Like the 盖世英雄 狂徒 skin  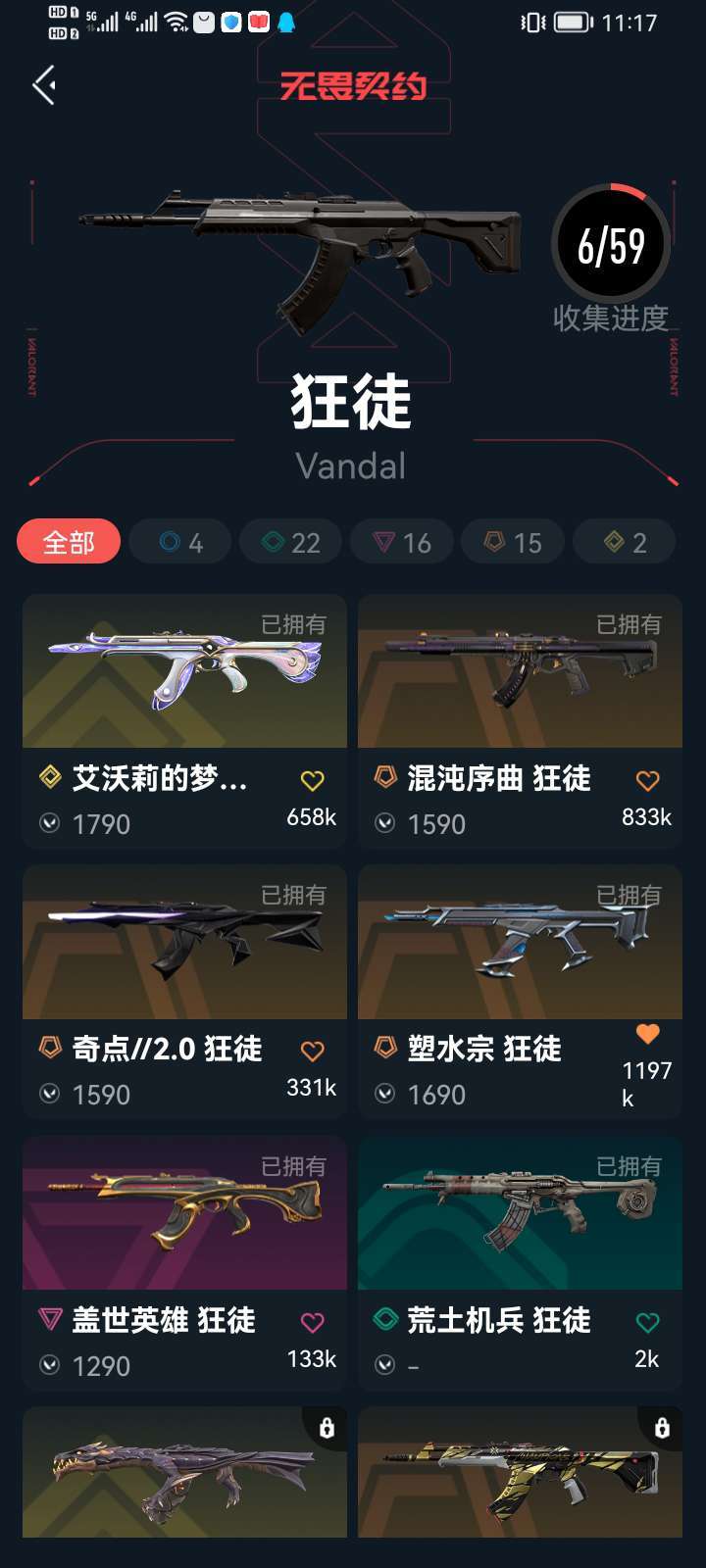click(312, 1323)
